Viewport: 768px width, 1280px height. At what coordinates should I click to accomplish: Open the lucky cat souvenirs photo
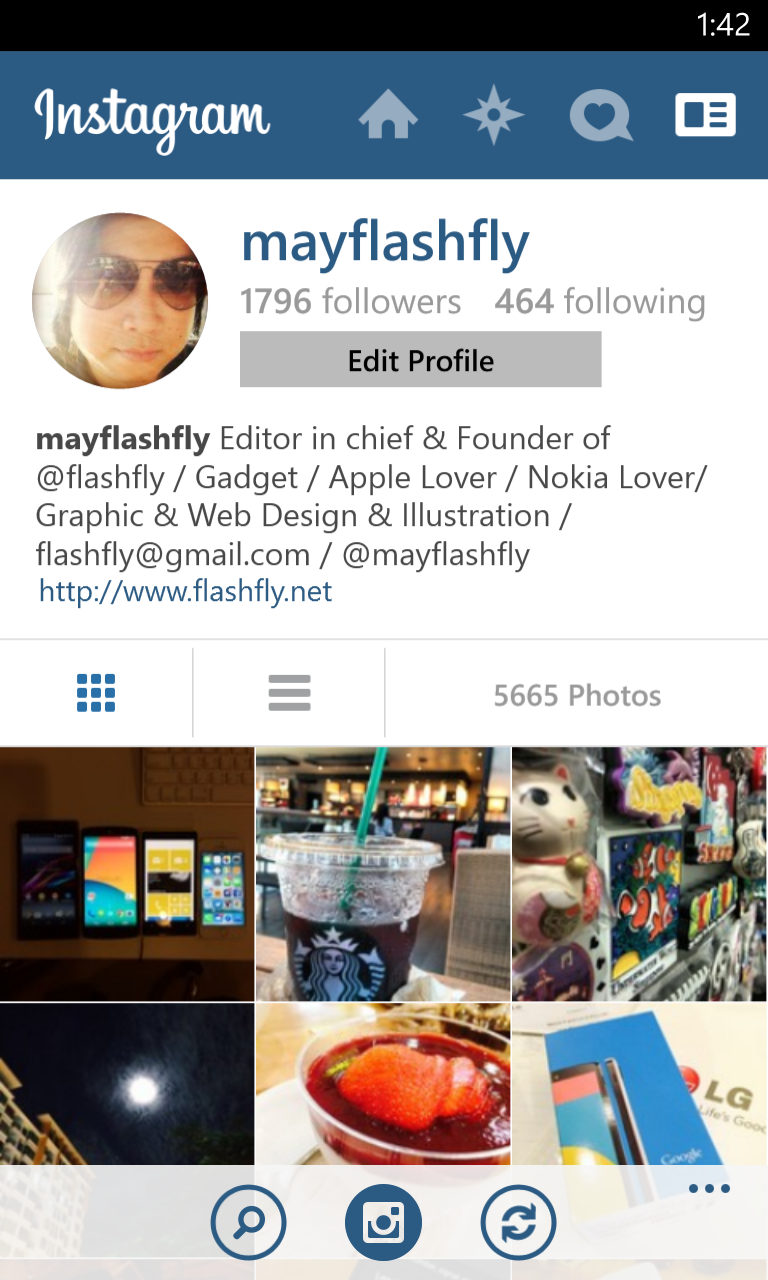point(640,874)
